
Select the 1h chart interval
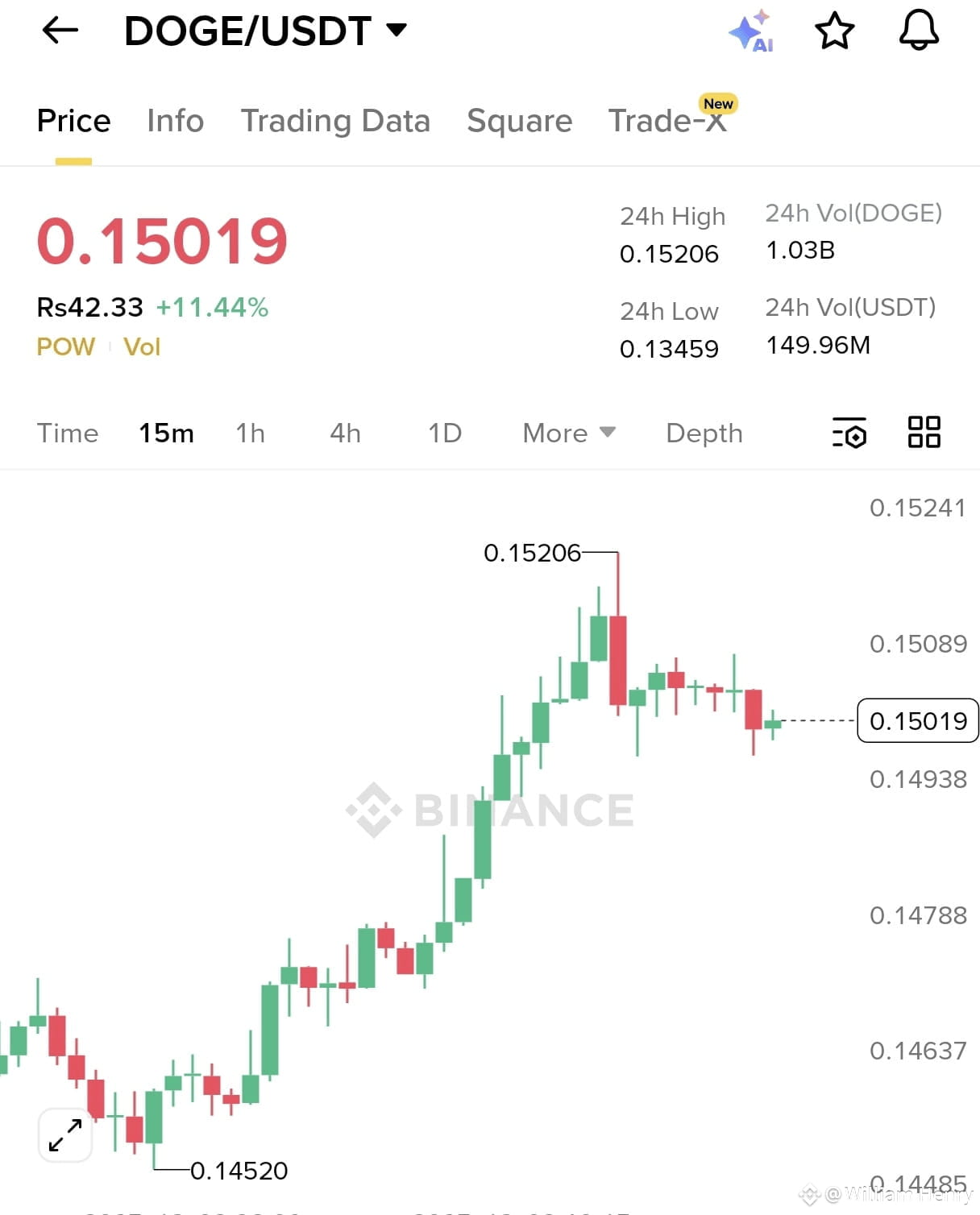pyautogui.click(x=250, y=433)
